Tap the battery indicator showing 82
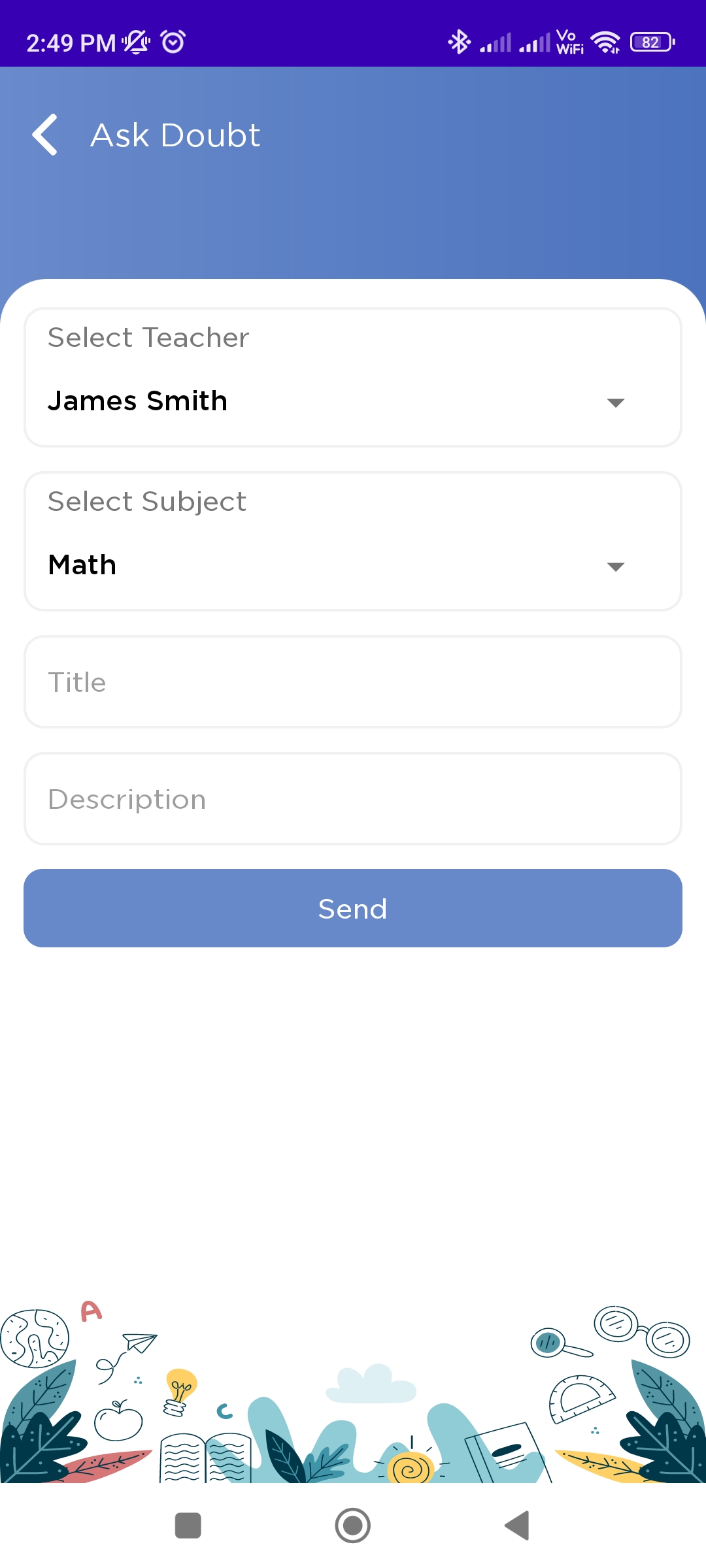Viewport: 706px width, 1568px height. [x=651, y=41]
